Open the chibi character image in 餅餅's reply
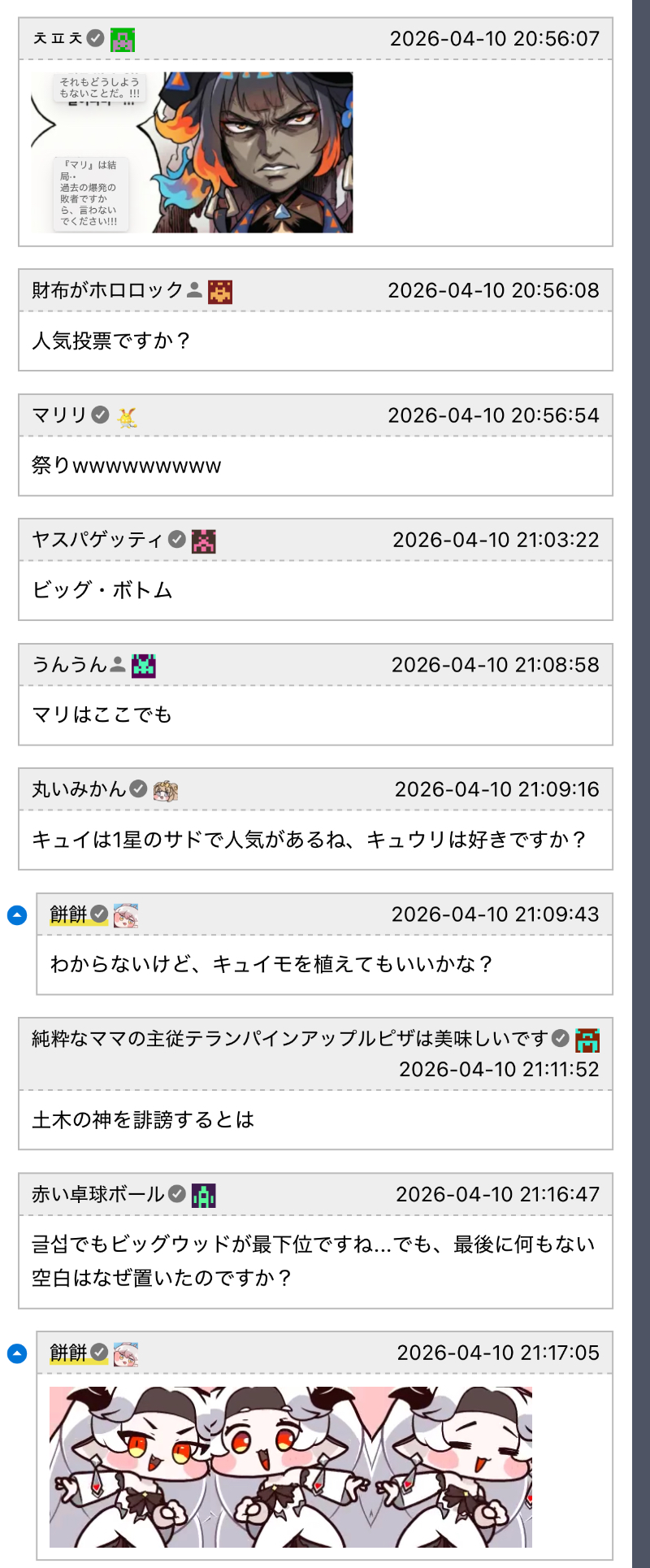Image resolution: width=650 pixels, height=1568 pixels. point(290,1466)
